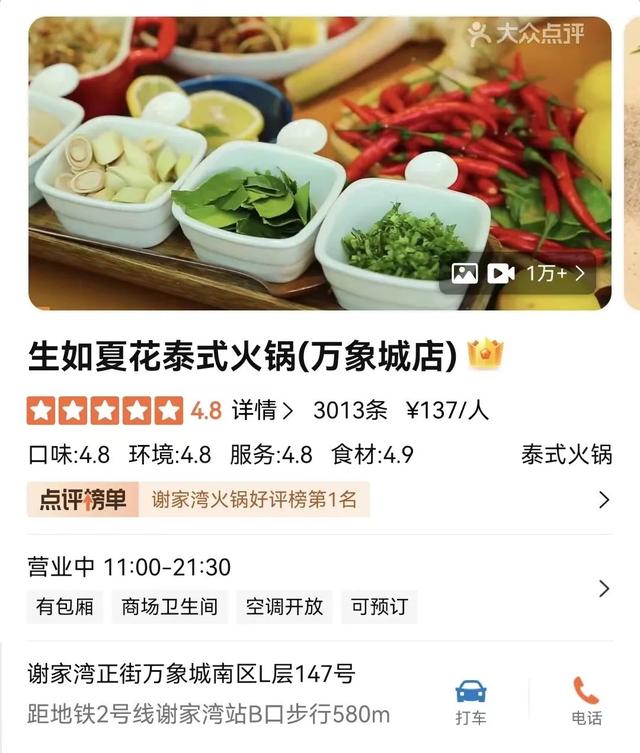The image size is (640, 753).
Task: Expand business hours 营业中 11:00-21:30
Action: 320,587
